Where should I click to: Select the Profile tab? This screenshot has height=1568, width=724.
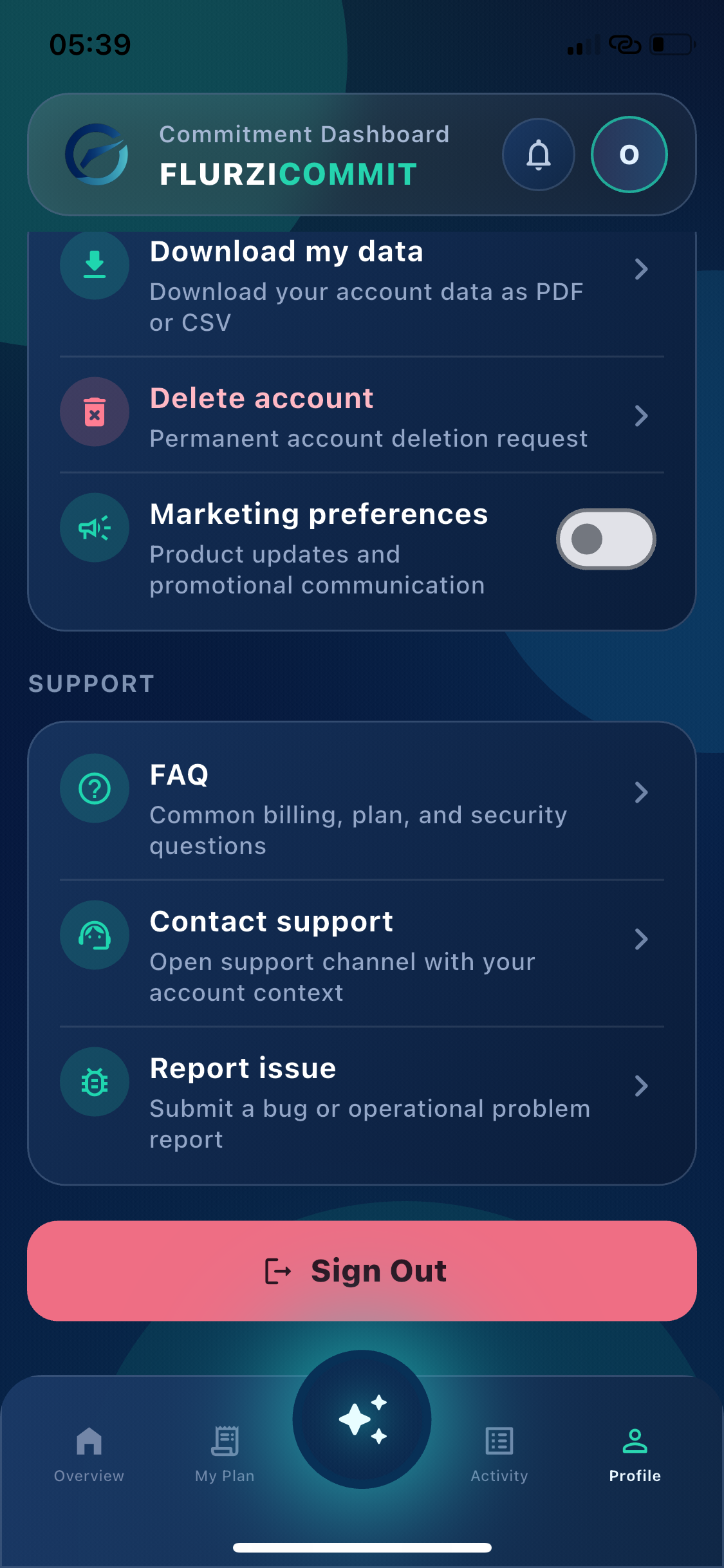[x=634, y=1456]
